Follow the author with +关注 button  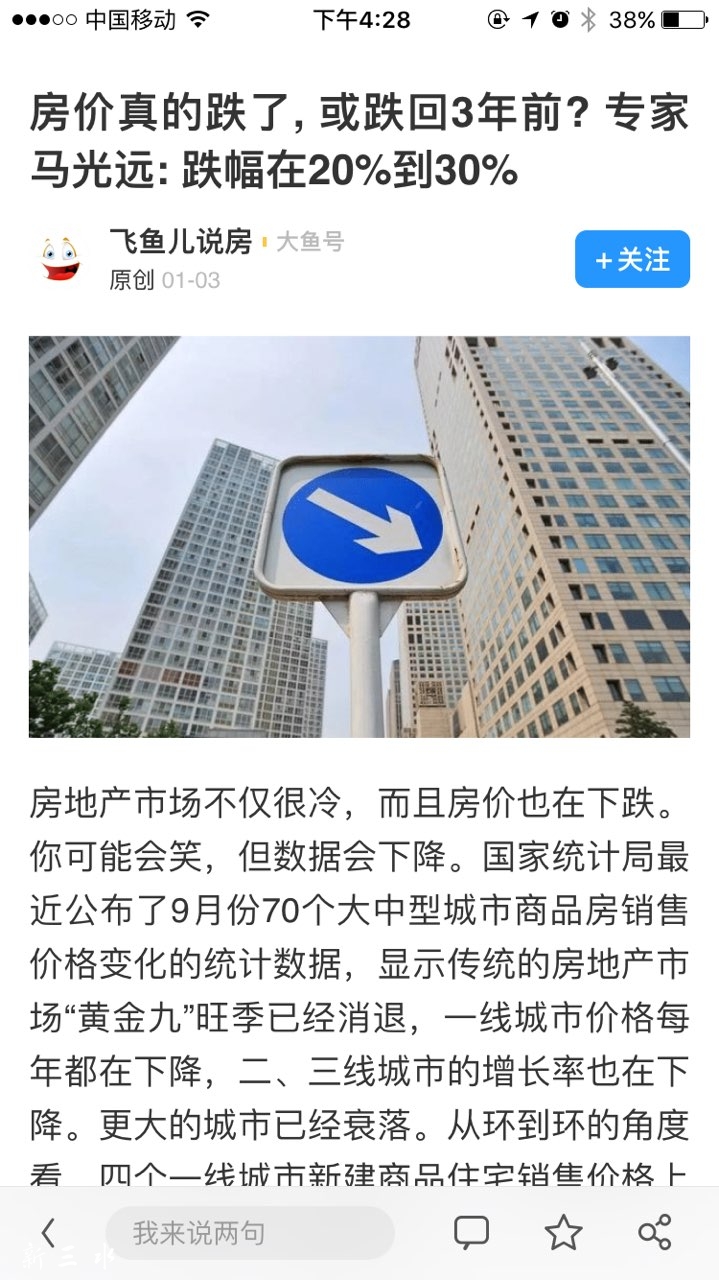click(x=632, y=259)
